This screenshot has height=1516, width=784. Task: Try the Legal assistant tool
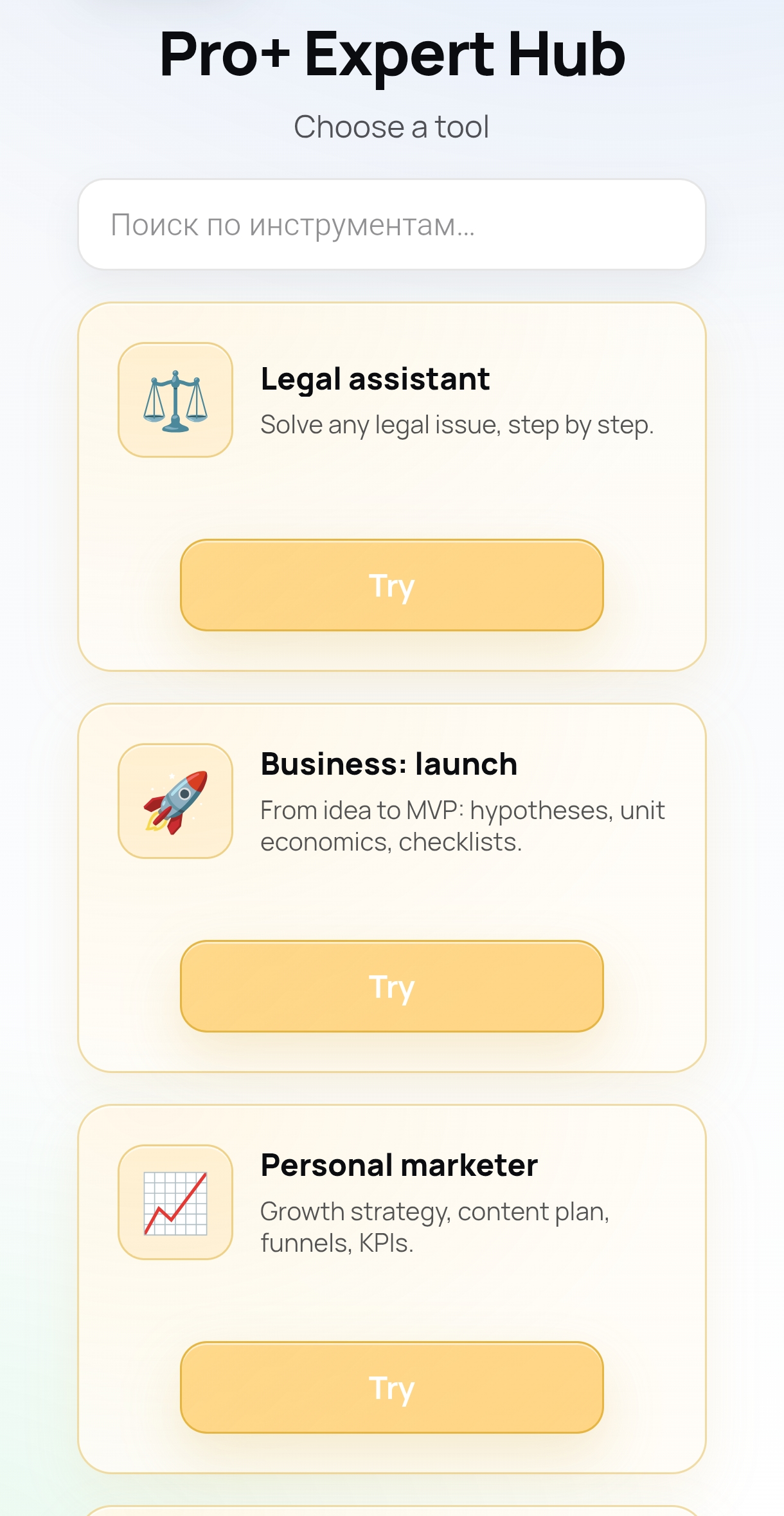pyautogui.click(x=391, y=585)
